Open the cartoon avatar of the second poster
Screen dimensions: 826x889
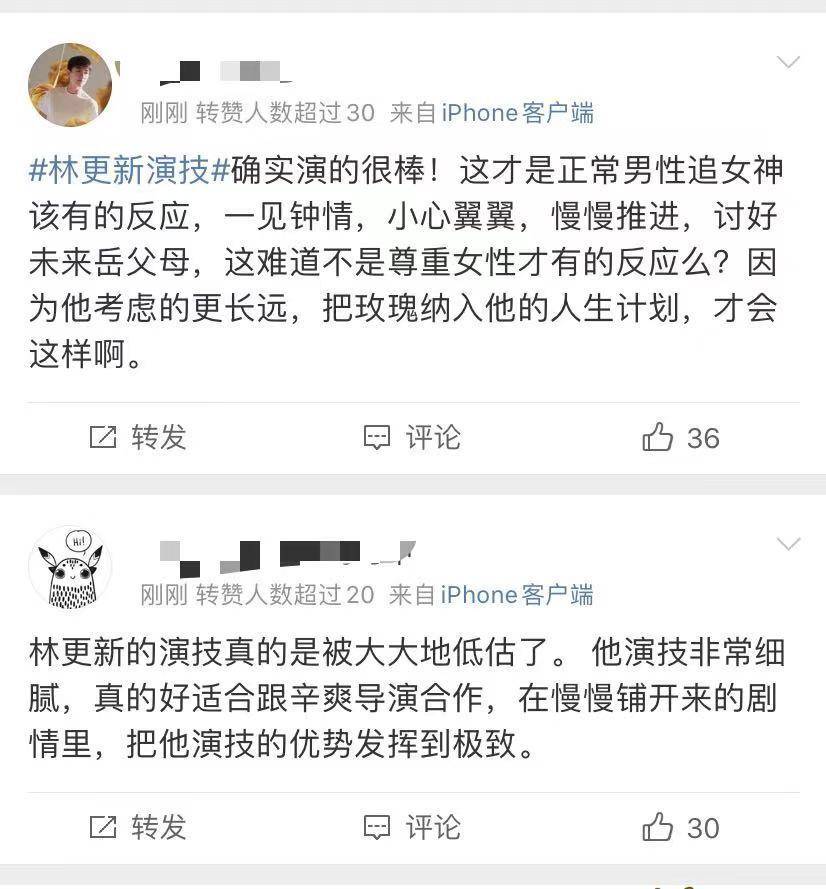70,568
